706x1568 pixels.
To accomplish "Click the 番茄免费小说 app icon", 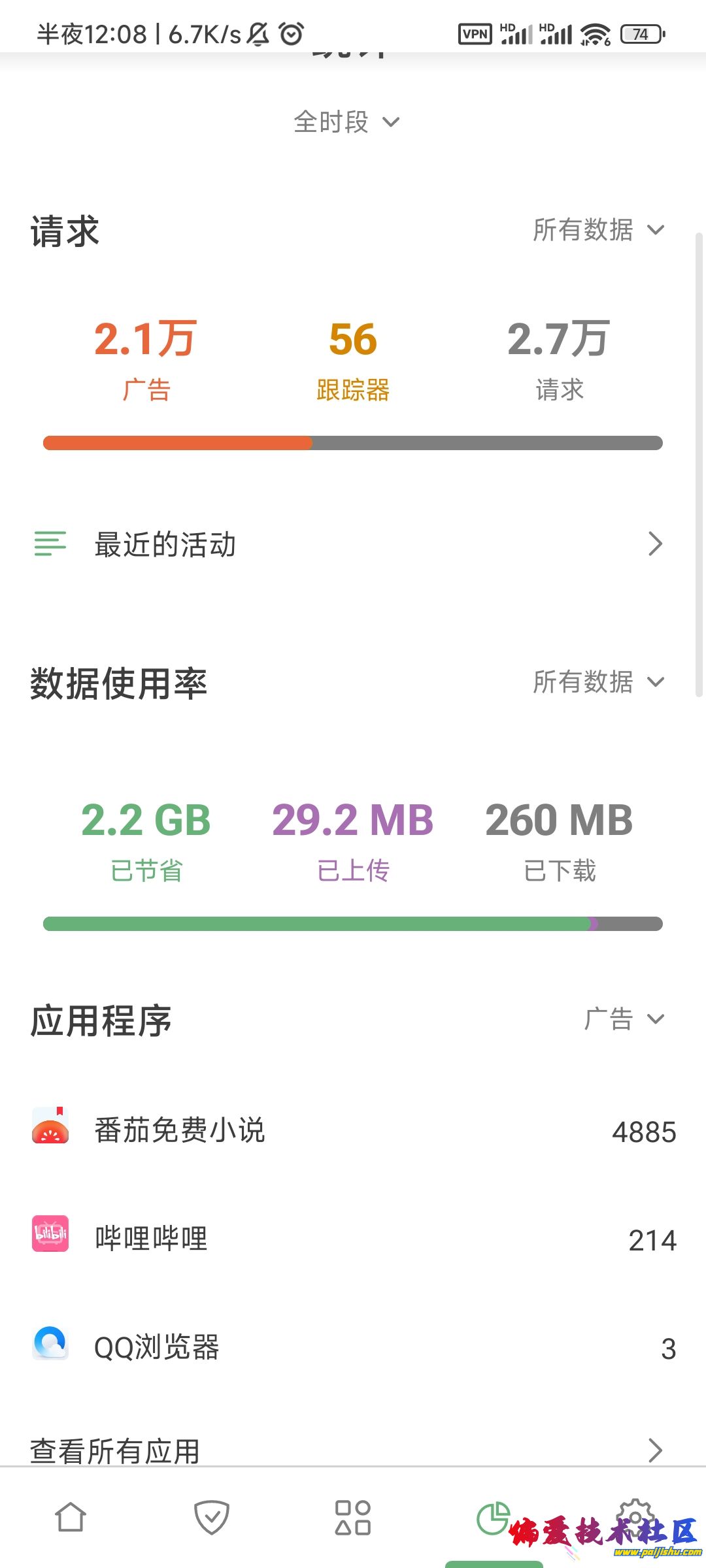I will click(x=49, y=1127).
